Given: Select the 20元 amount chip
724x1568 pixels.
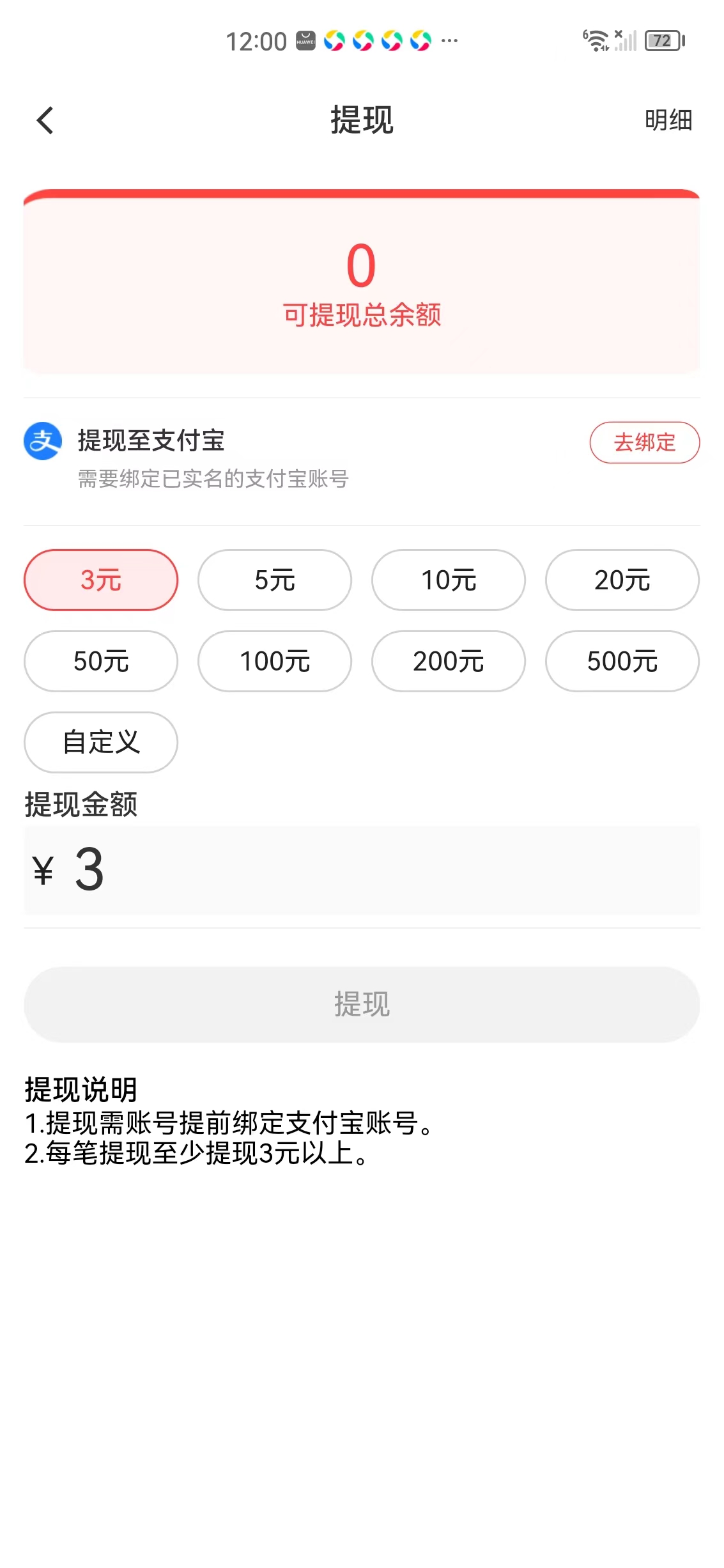Looking at the screenshot, I should pyautogui.click(x=622, y=579).
